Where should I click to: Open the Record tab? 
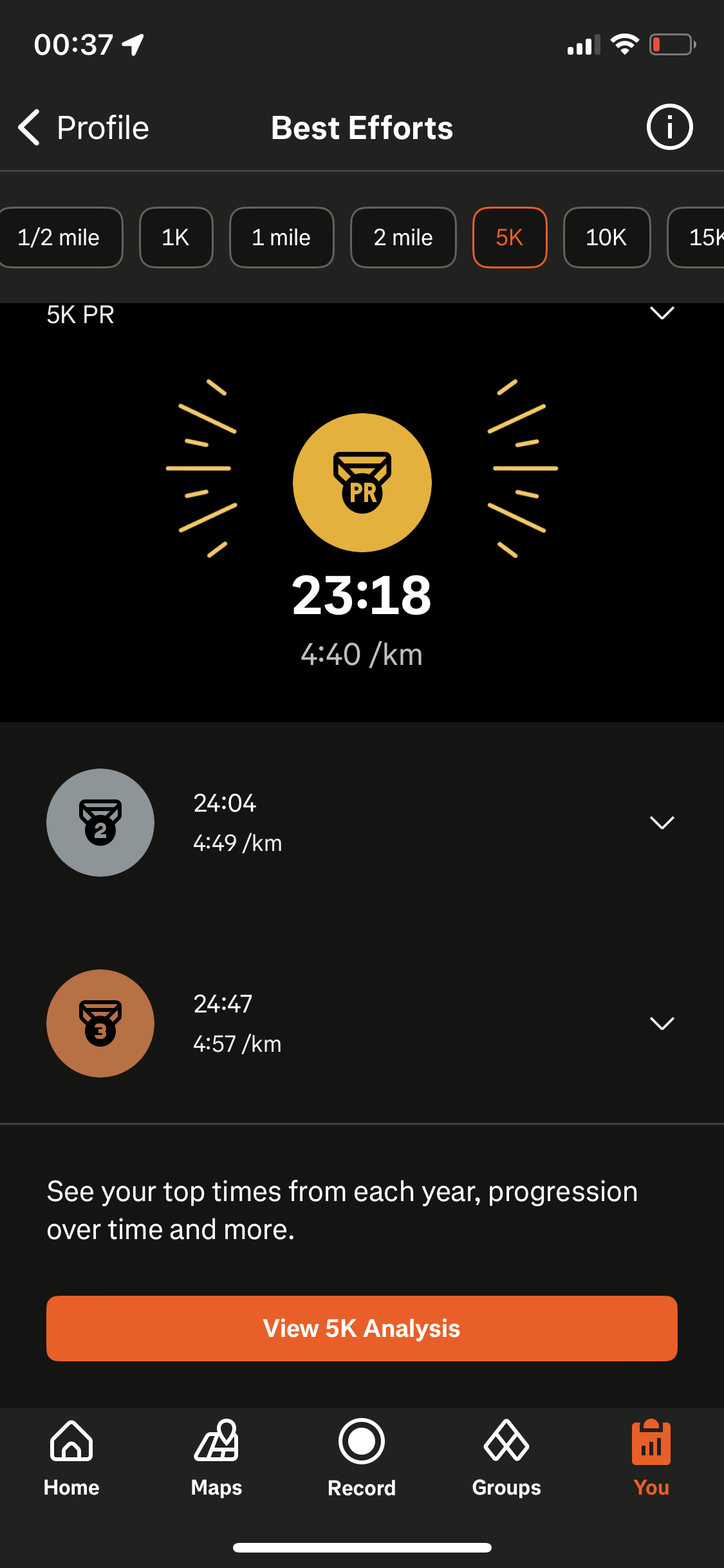coord(362,1459)
